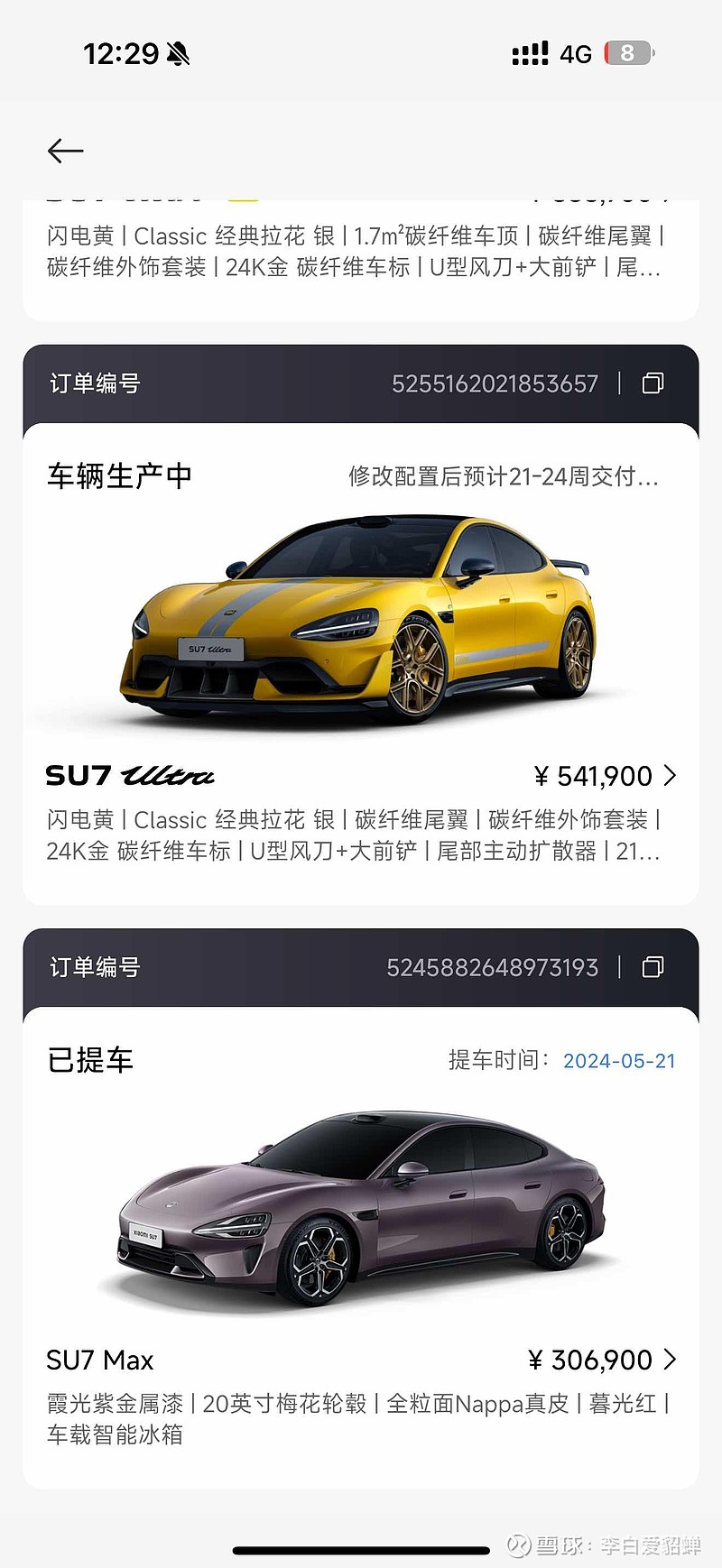Screen dimensions: 722x1568
Task: Select the 车辆生产中 production status label
Action: click(121, 475)
